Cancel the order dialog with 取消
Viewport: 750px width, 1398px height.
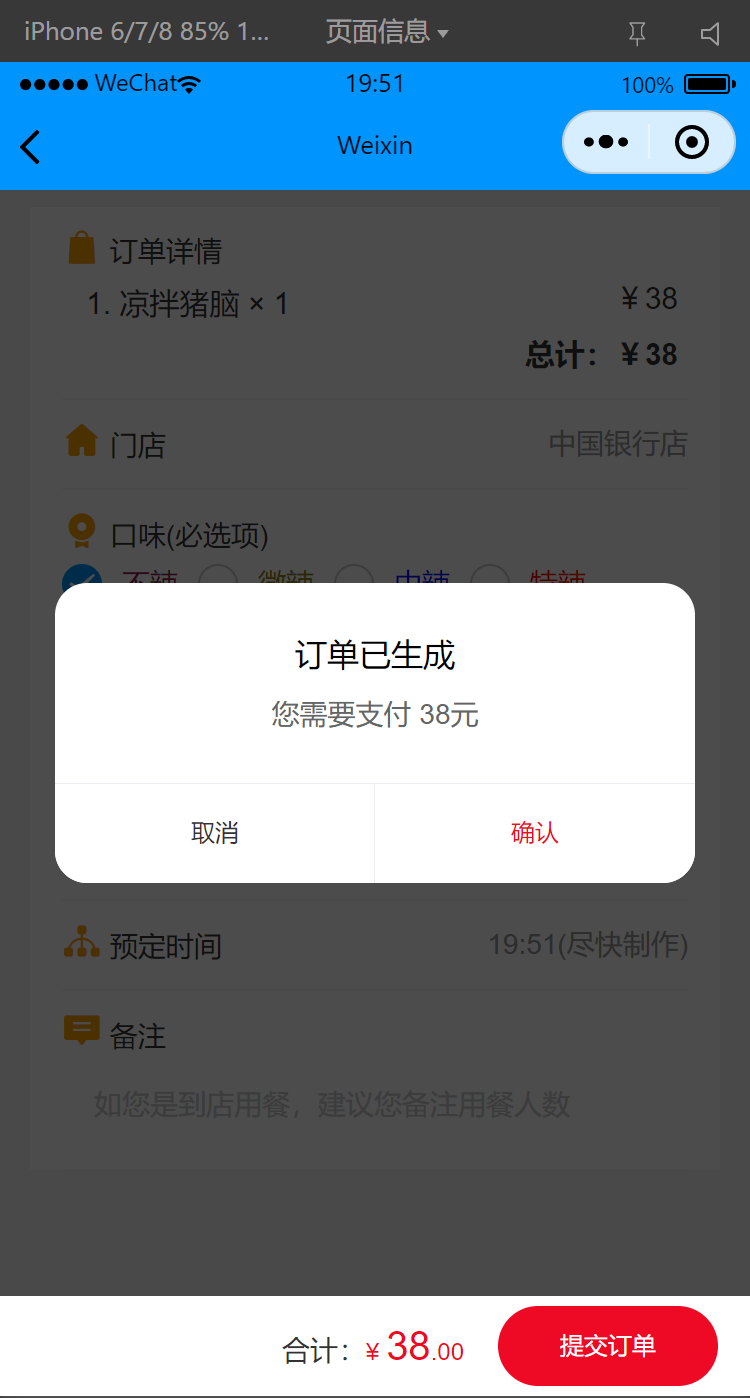tap(215, 833)
